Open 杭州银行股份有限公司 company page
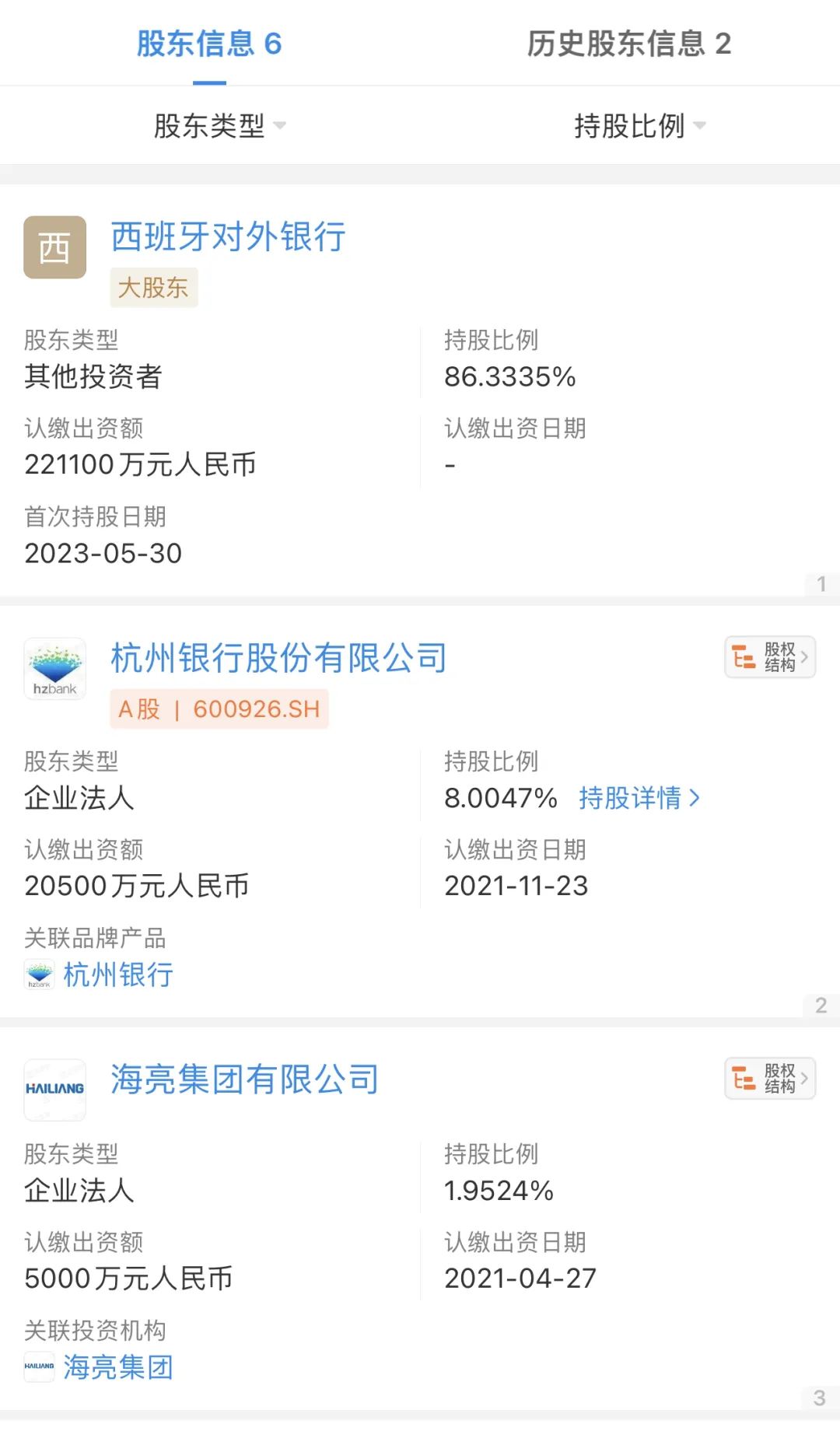 (278, 658)
